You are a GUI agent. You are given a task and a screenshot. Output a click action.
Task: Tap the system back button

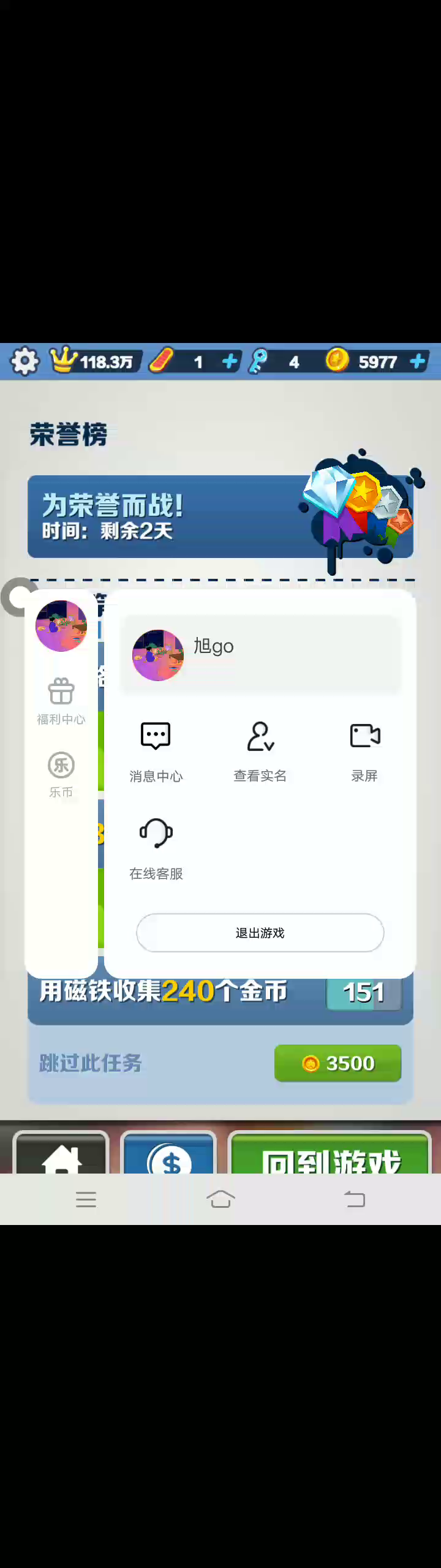pyautogui.click(x=355, y=1199)
